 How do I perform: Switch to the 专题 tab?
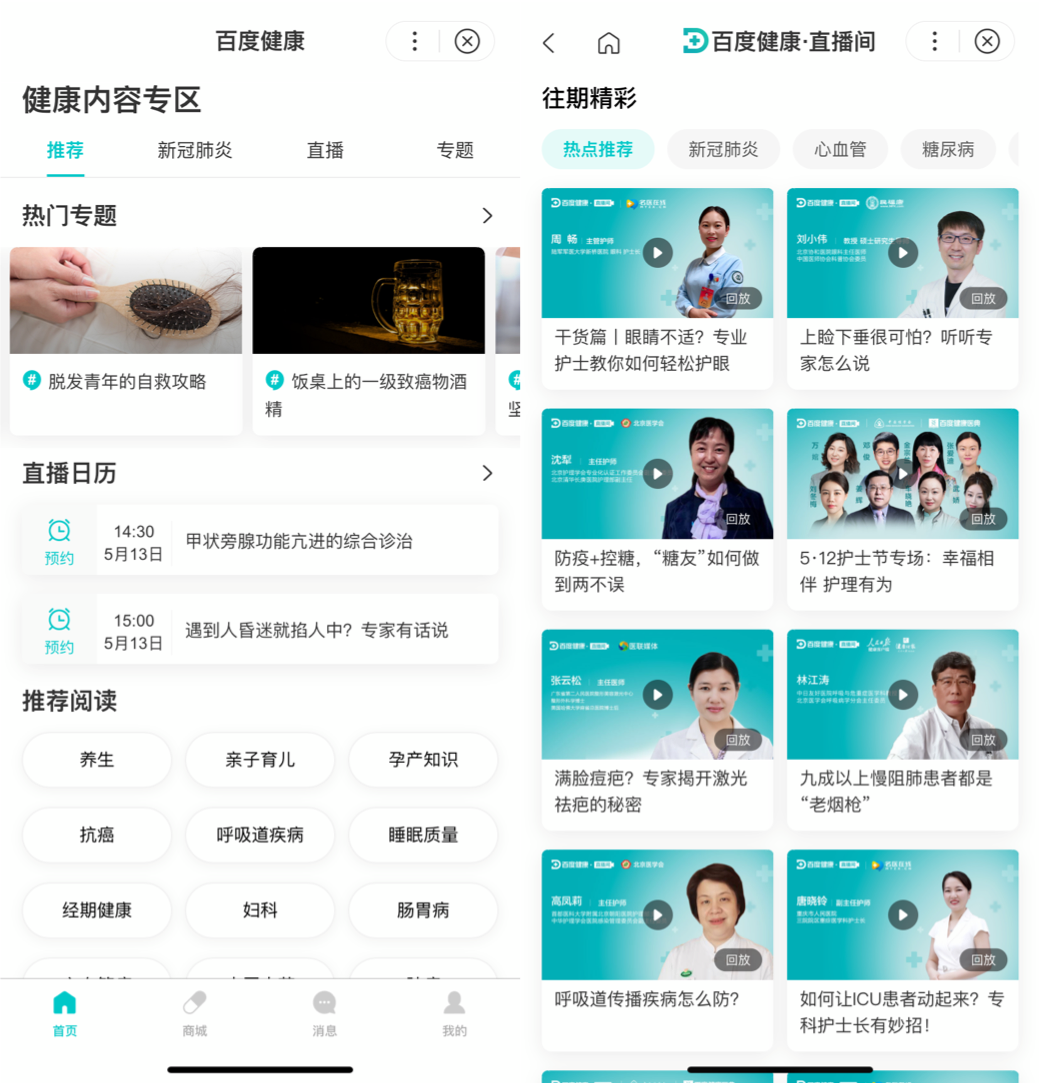[455, 150]
